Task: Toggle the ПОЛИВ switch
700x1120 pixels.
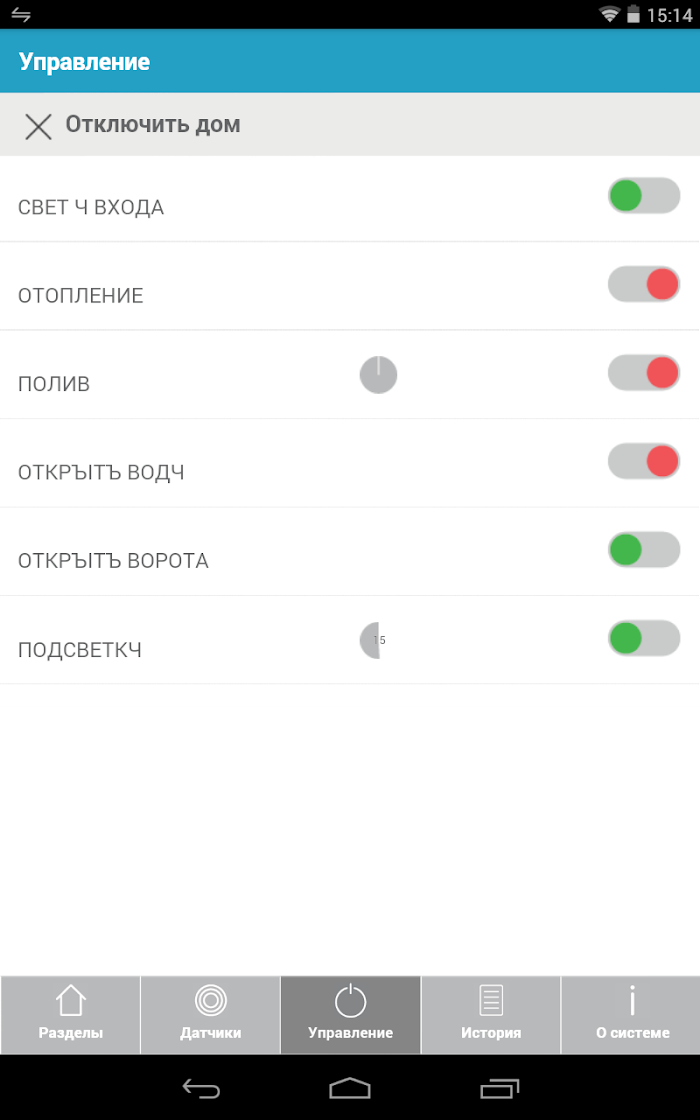Action: click(x=644, y=373)
